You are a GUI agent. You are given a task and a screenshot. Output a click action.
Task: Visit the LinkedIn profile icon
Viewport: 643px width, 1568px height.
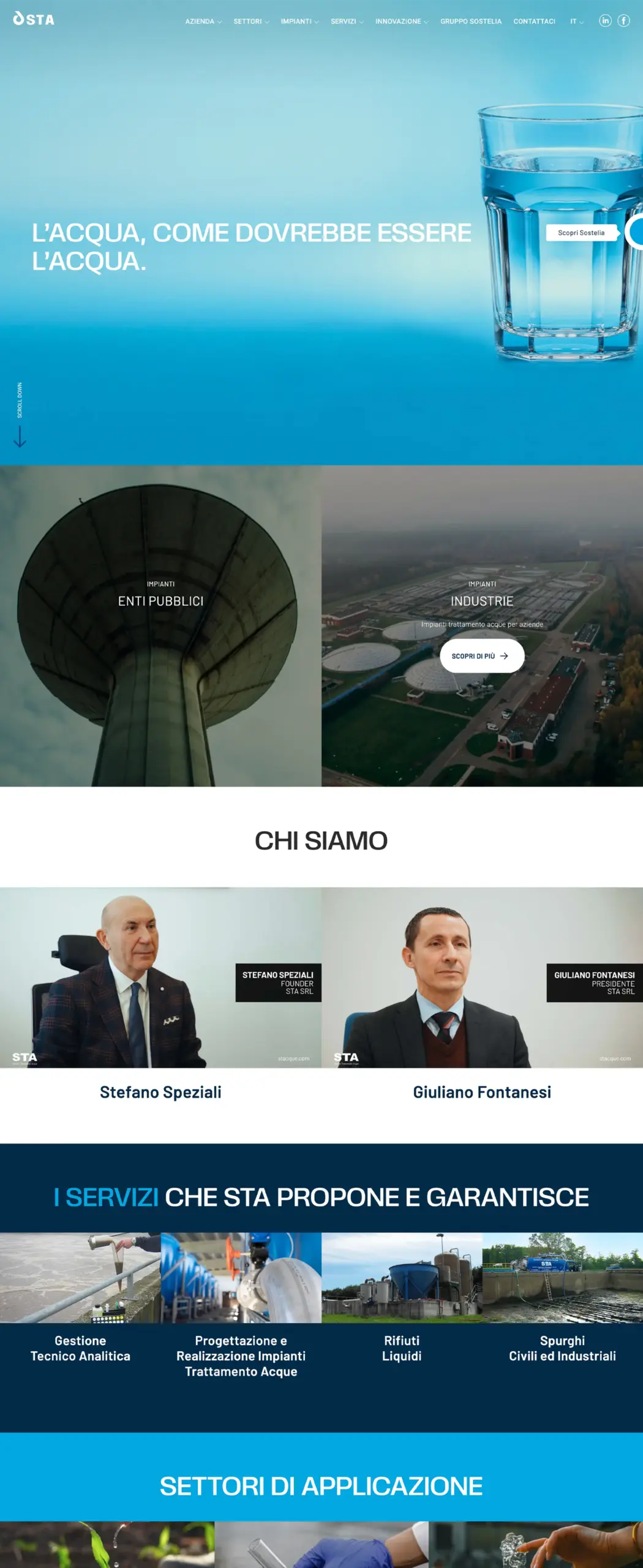(x=605, y=21)
